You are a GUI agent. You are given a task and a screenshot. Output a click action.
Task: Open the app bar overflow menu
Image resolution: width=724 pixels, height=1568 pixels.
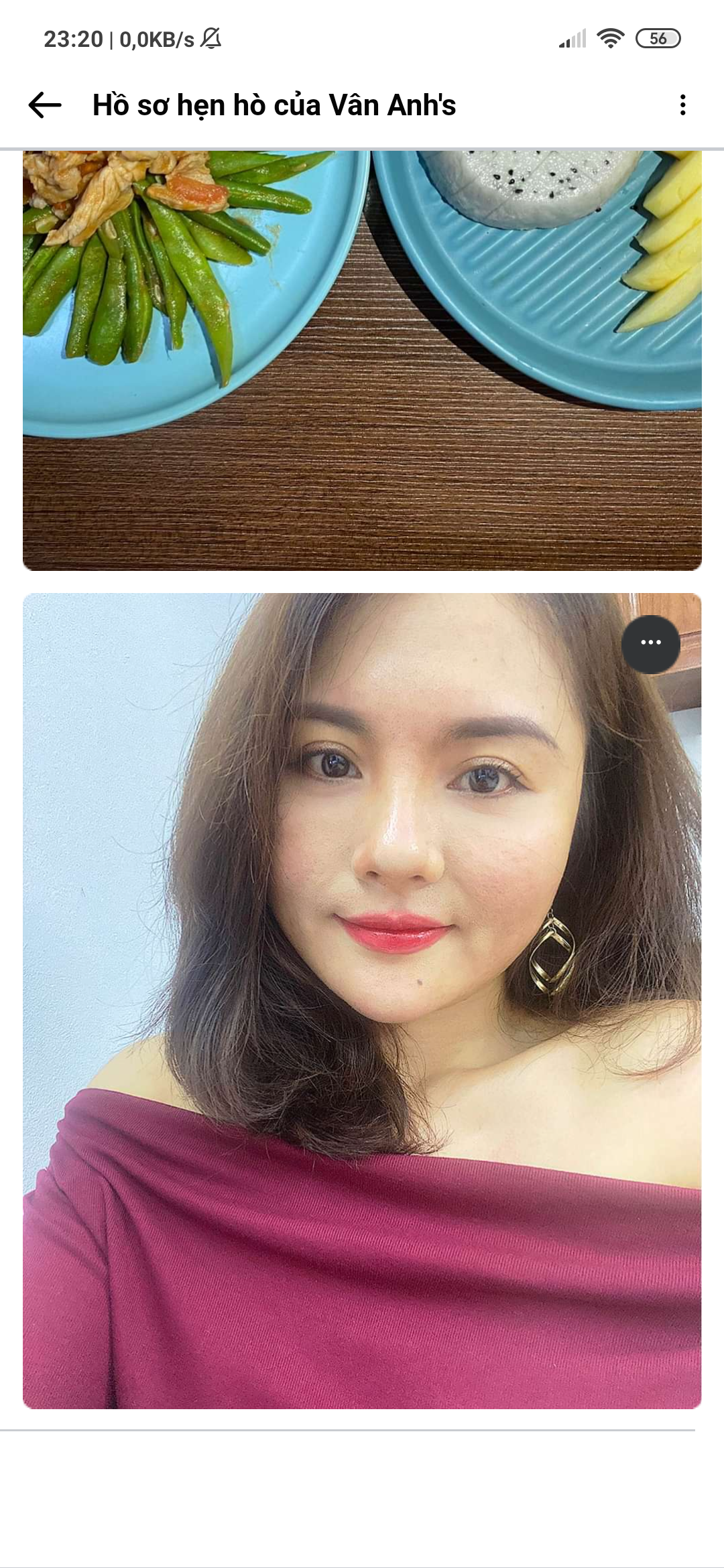[x=682, y=105]
